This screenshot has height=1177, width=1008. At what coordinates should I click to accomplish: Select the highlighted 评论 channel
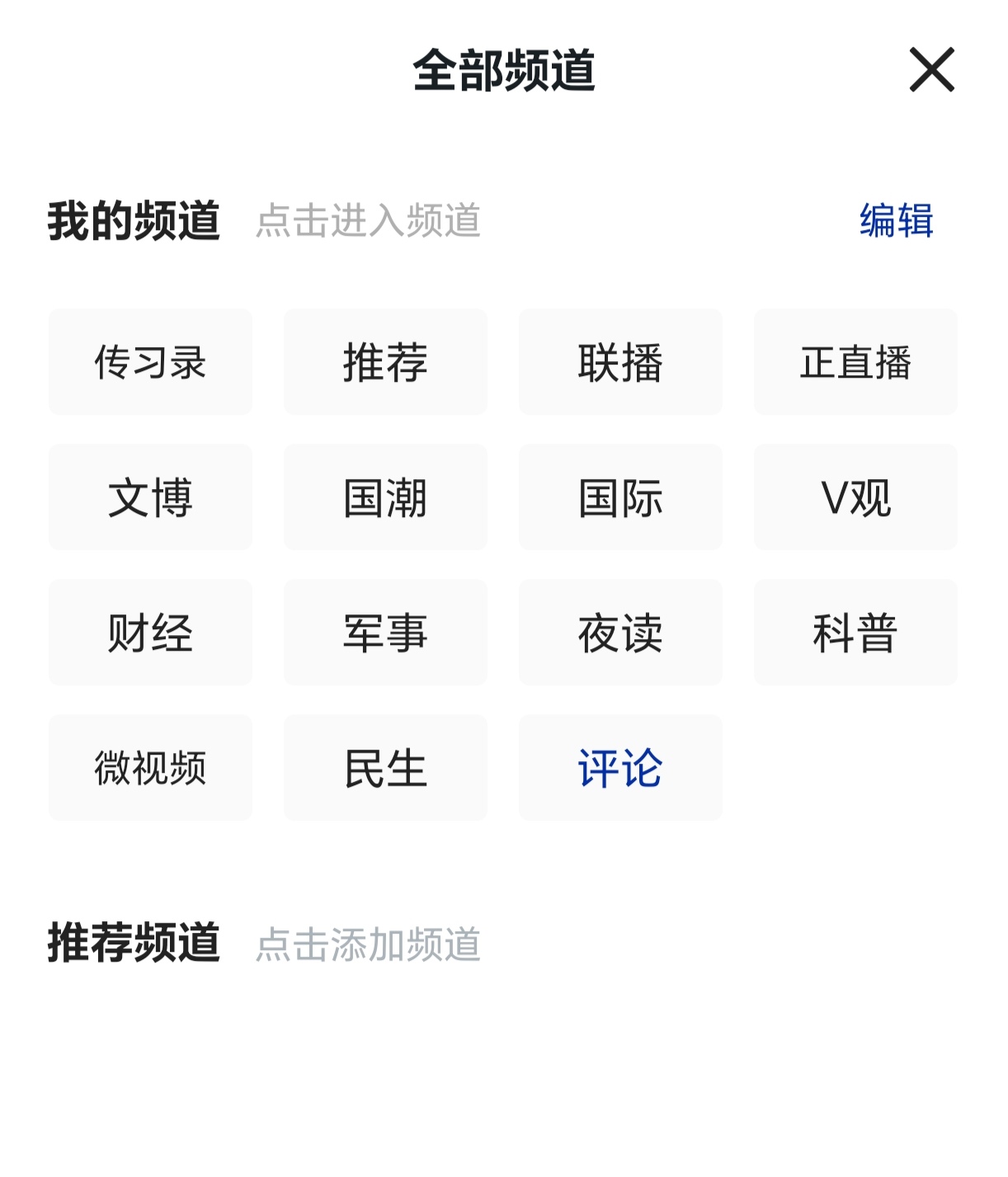620,768
